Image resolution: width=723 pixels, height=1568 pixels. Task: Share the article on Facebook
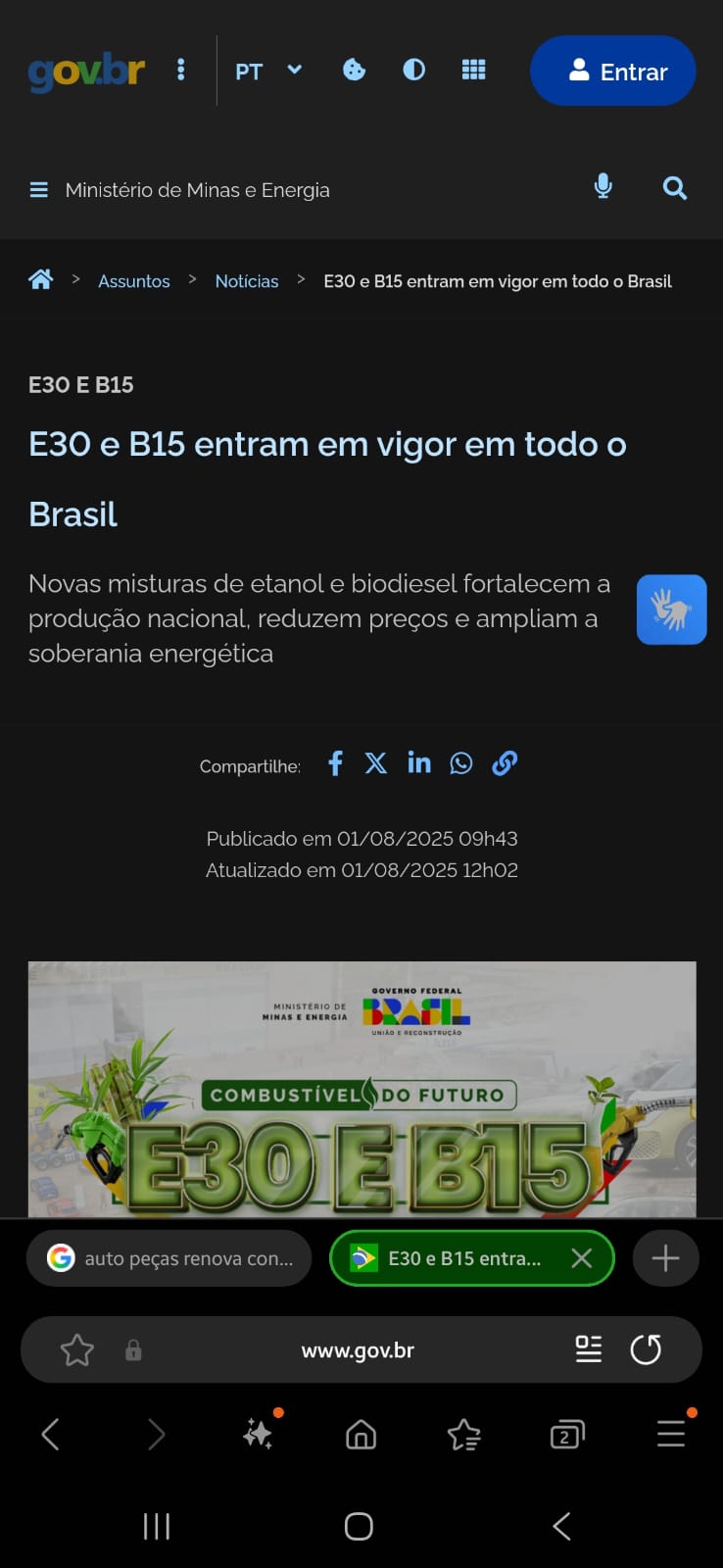tap(335, 763)
